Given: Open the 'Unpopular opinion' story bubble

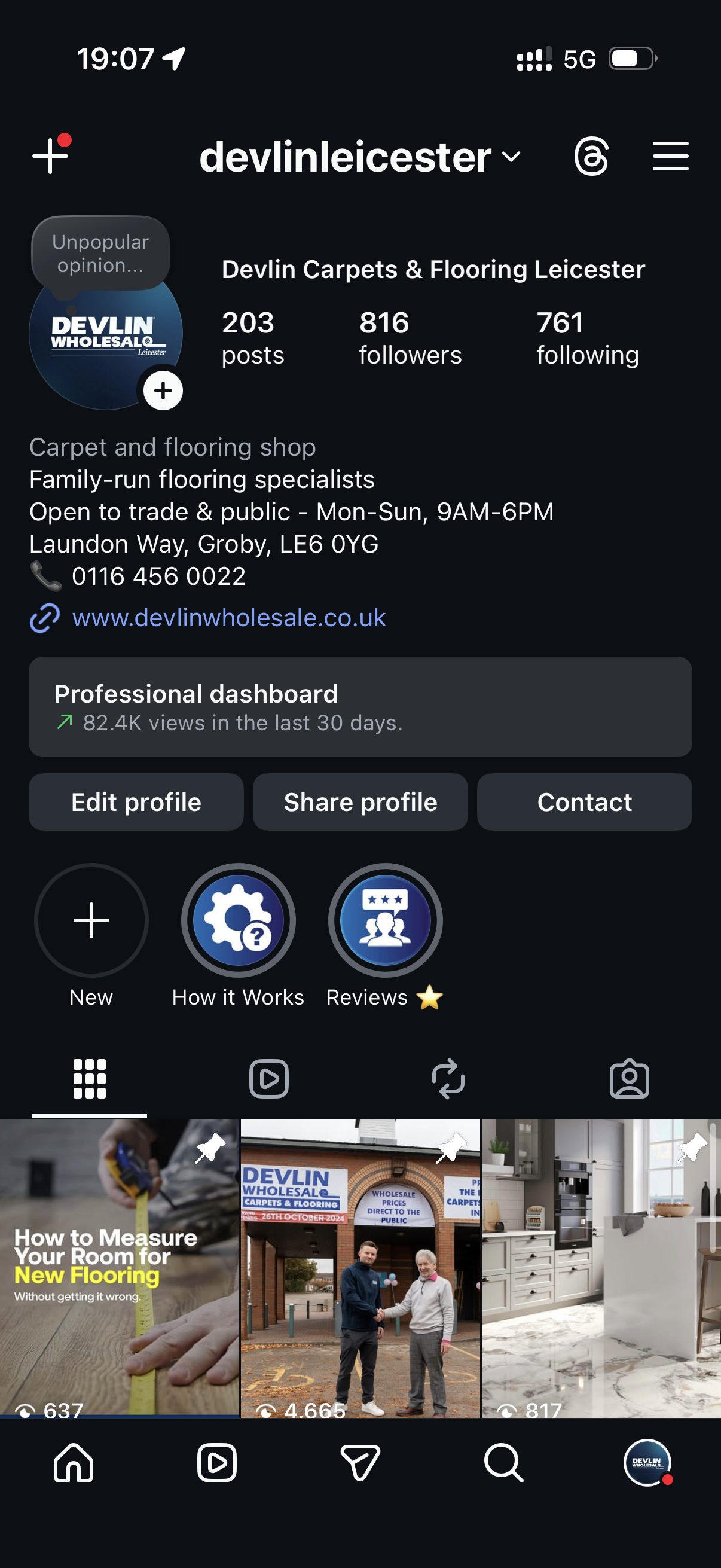Looking at the screenshot, I should (x=99, y=252).
